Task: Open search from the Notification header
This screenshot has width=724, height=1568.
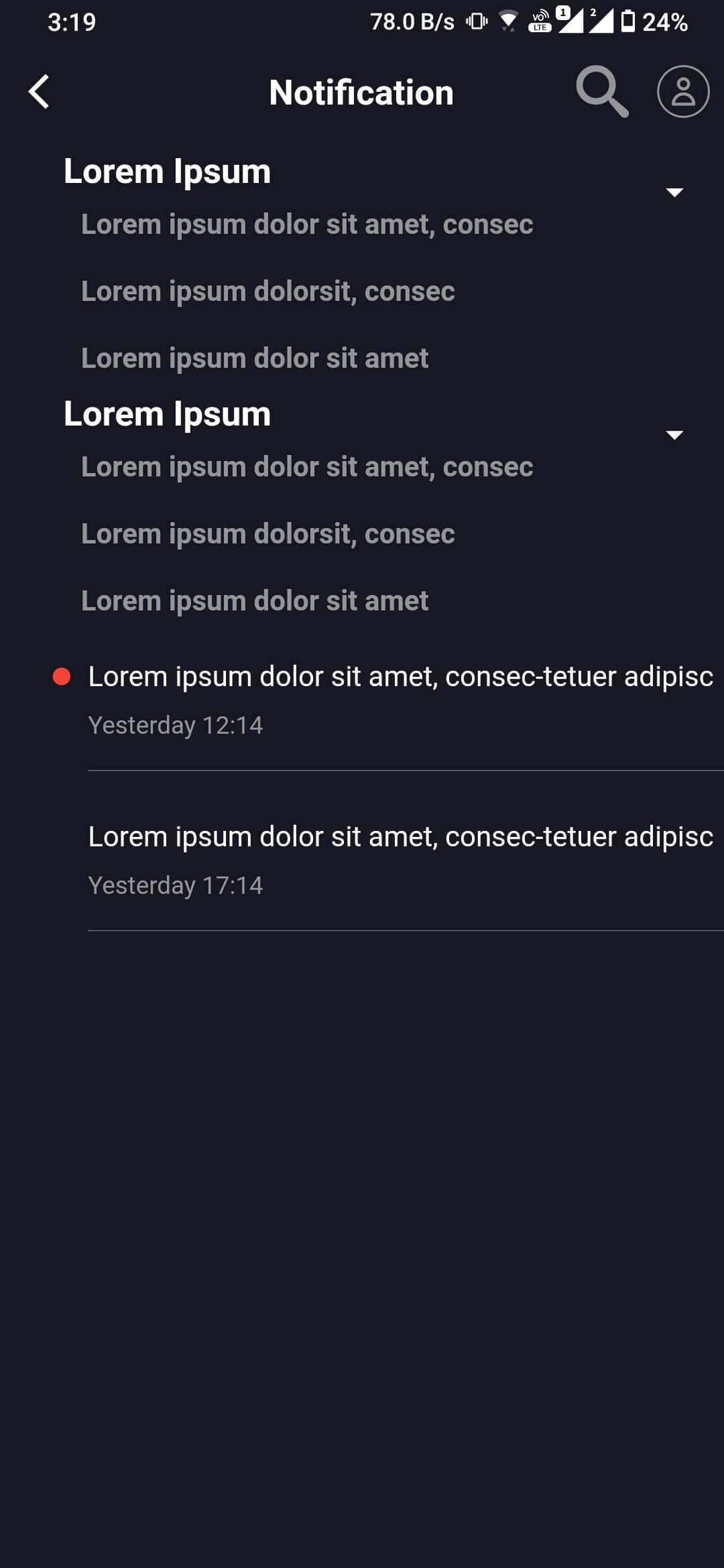Action: click(601, 92)
